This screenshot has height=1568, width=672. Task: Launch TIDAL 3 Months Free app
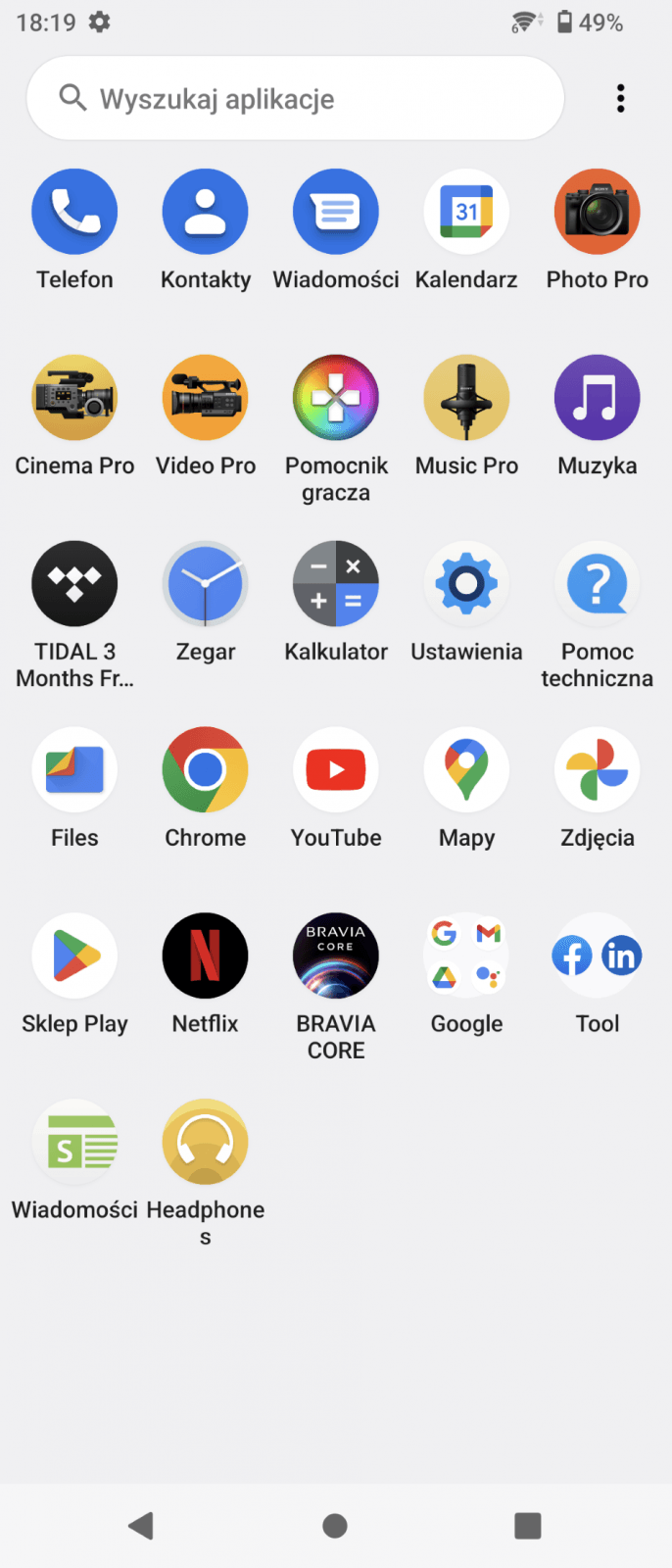(x=74, y=584)
